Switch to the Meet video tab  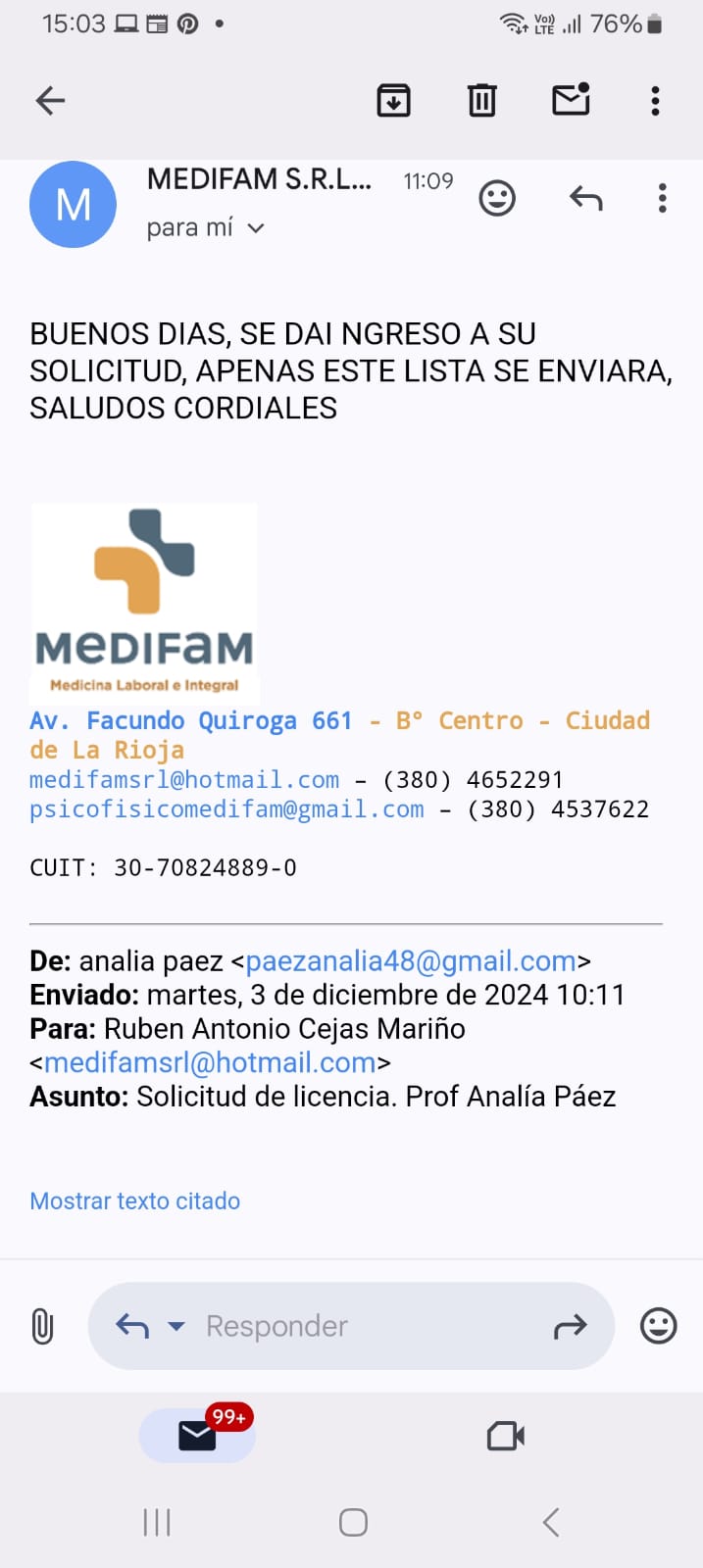click(506, 1437)
